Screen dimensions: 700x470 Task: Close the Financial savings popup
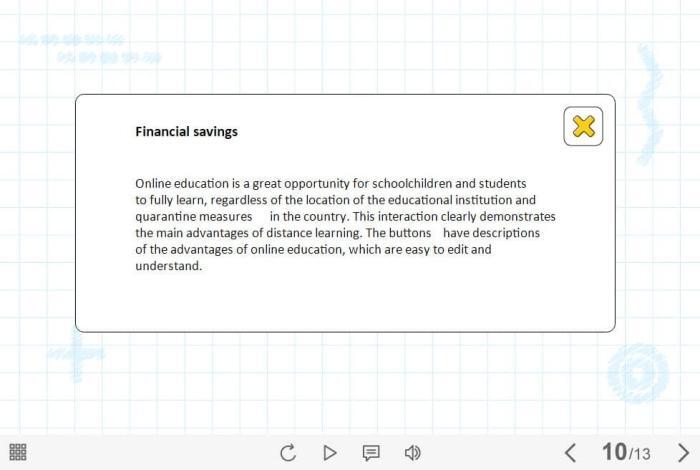583,126
